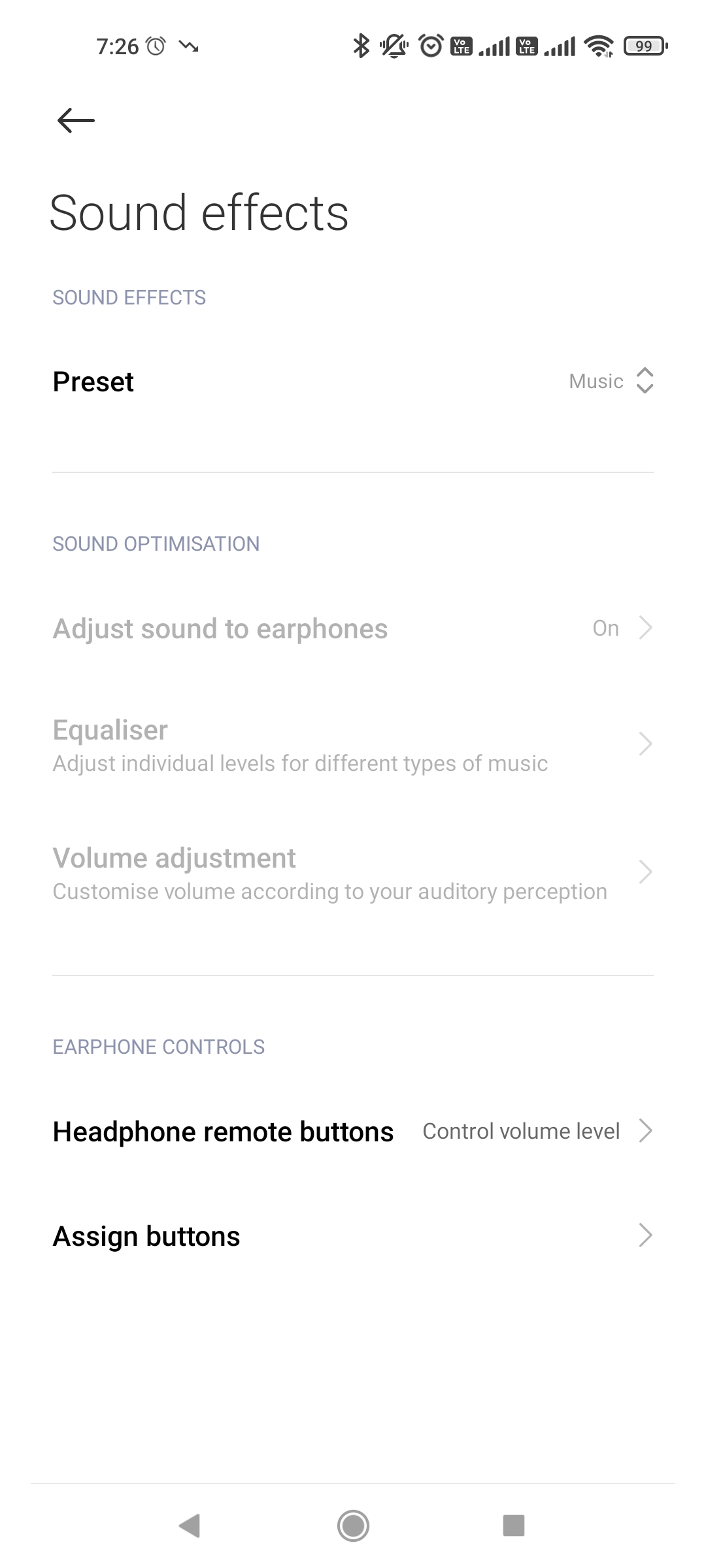
Task: Open recent apps from navigation bar
Action: tap(514, 1526)
